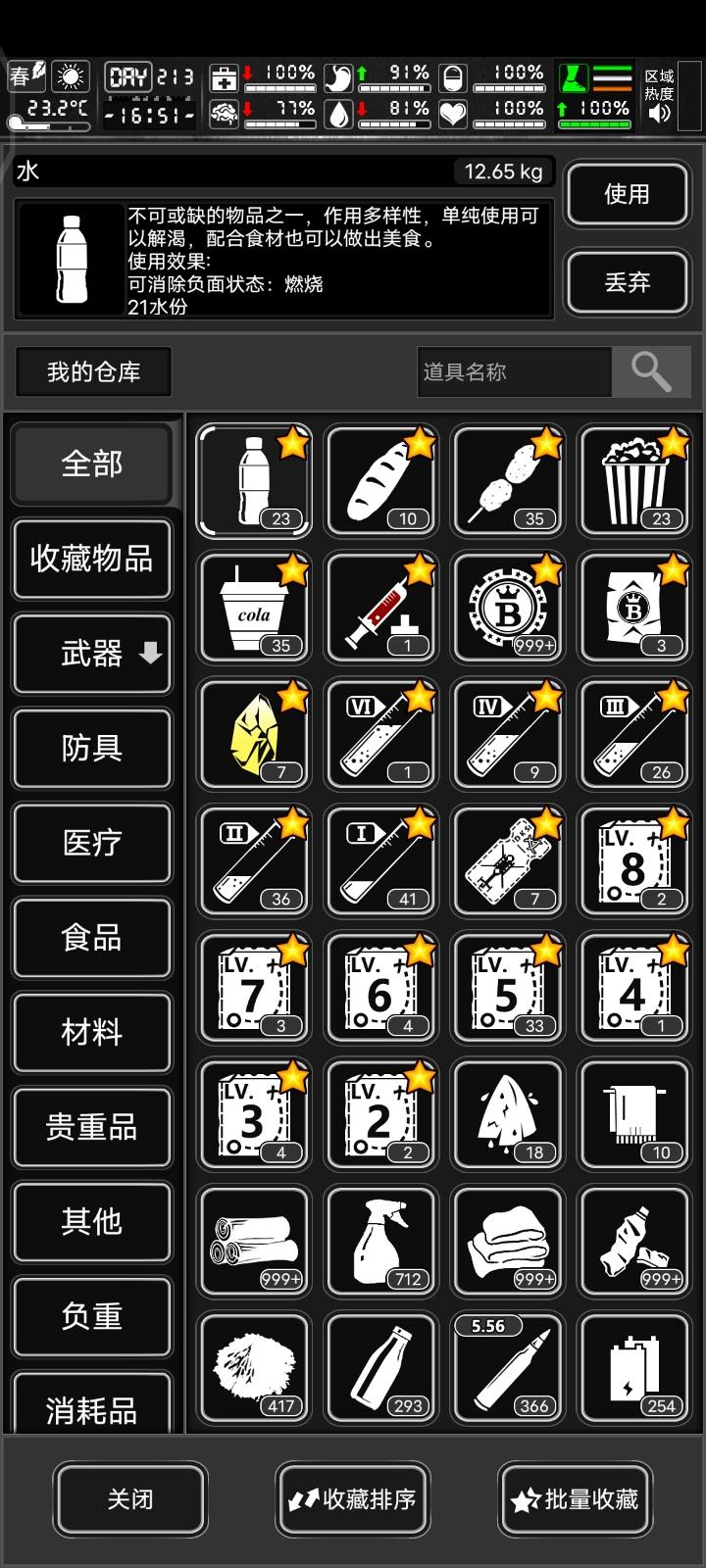Switch to the 医疗 medical category
The height and width of the screenshot is (1568, 706).
[91, 844]
